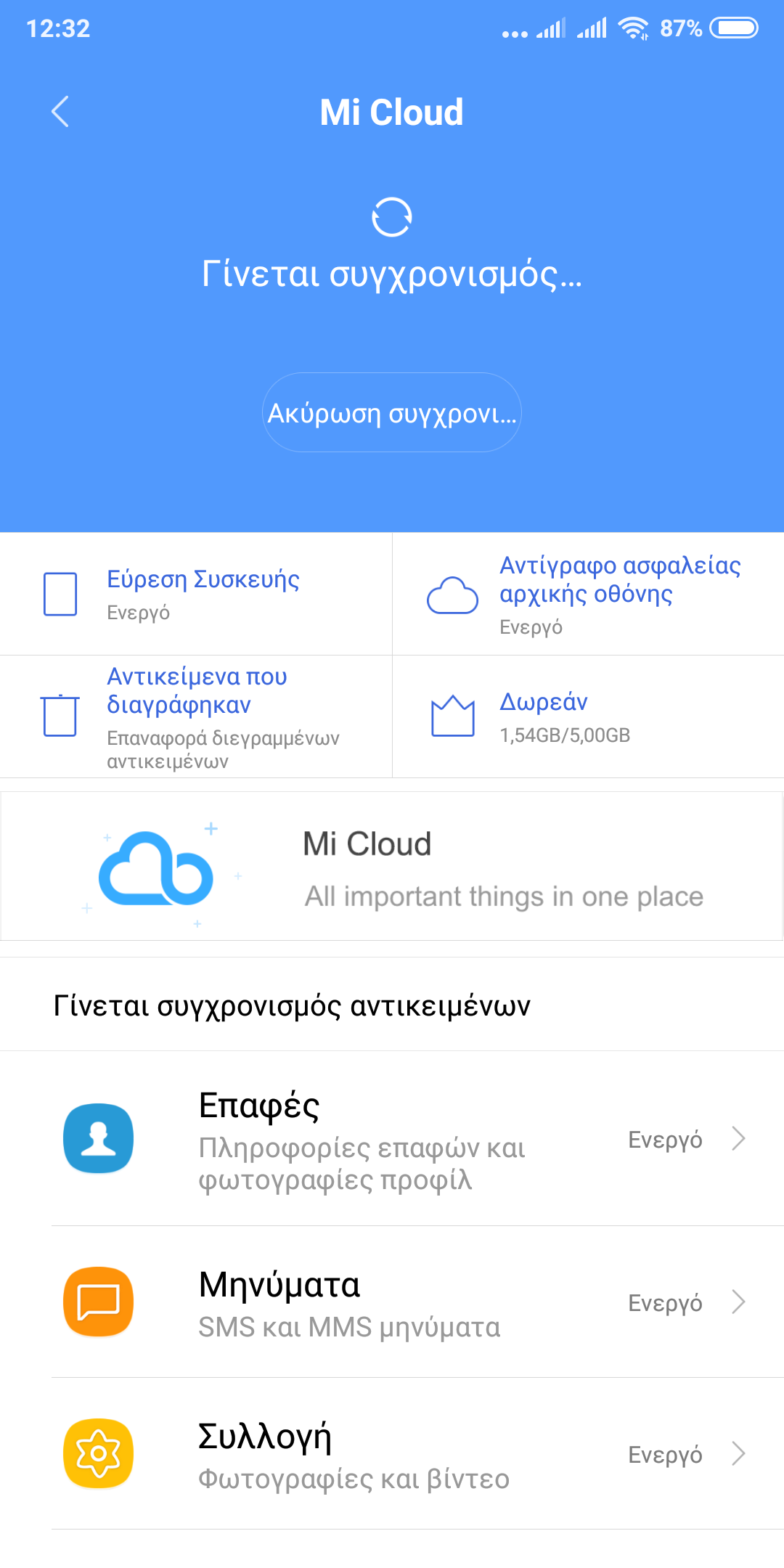Open Εύρεση Συσκευής settings
This screenshot has width=784, height=1568.
pos(196,594)
